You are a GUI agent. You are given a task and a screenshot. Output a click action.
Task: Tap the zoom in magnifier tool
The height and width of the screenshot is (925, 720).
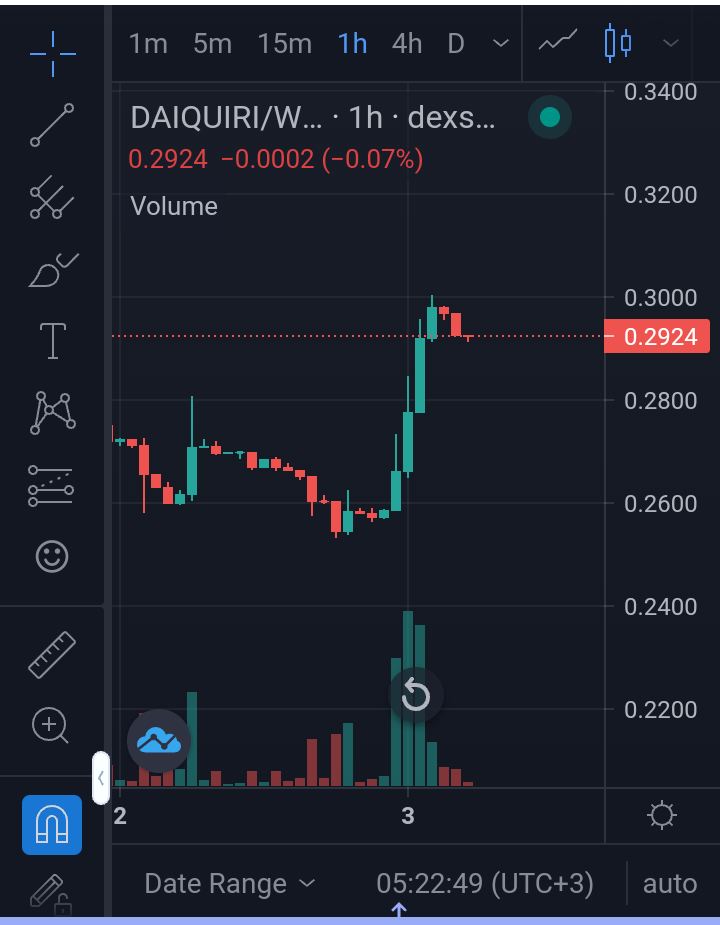[x=50, y=725]
